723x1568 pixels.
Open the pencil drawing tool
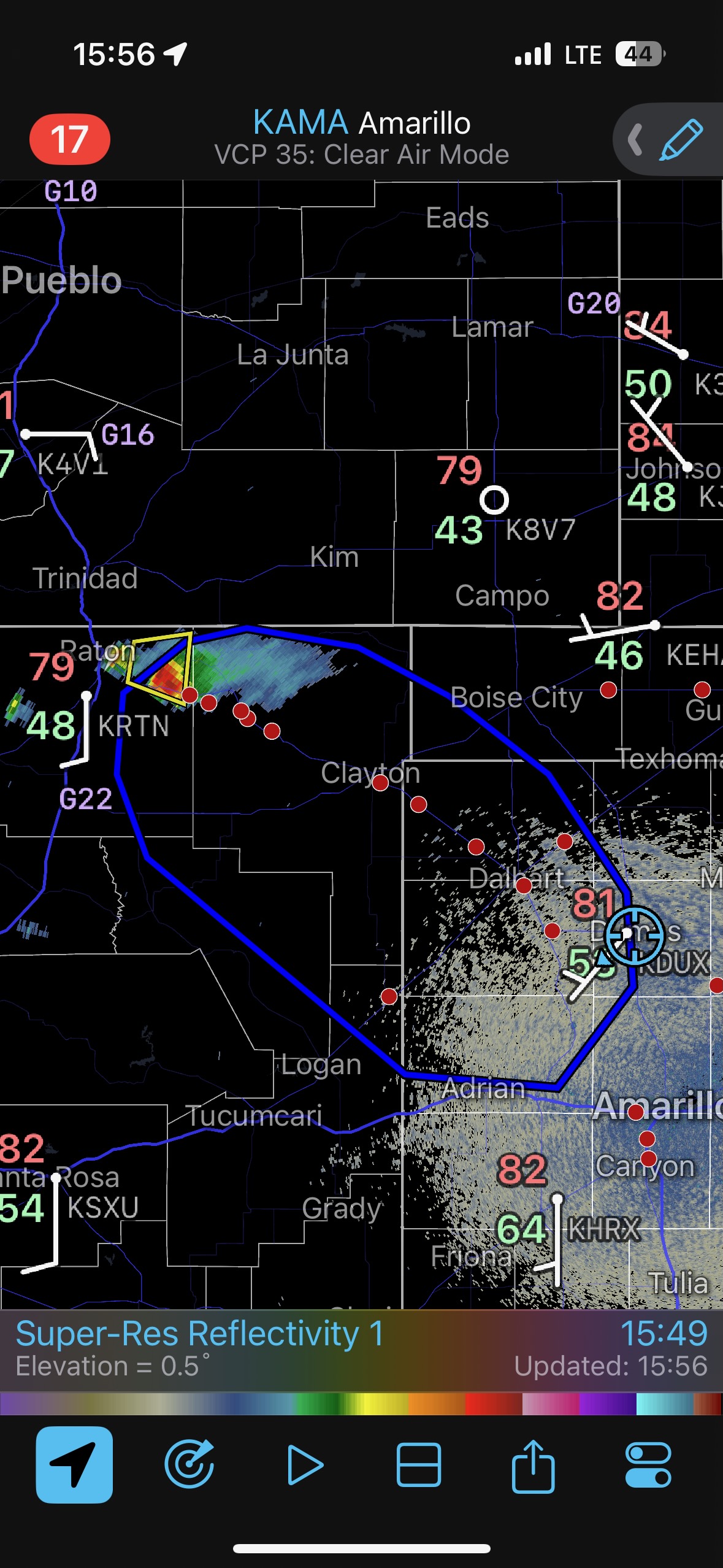(681, 140)
